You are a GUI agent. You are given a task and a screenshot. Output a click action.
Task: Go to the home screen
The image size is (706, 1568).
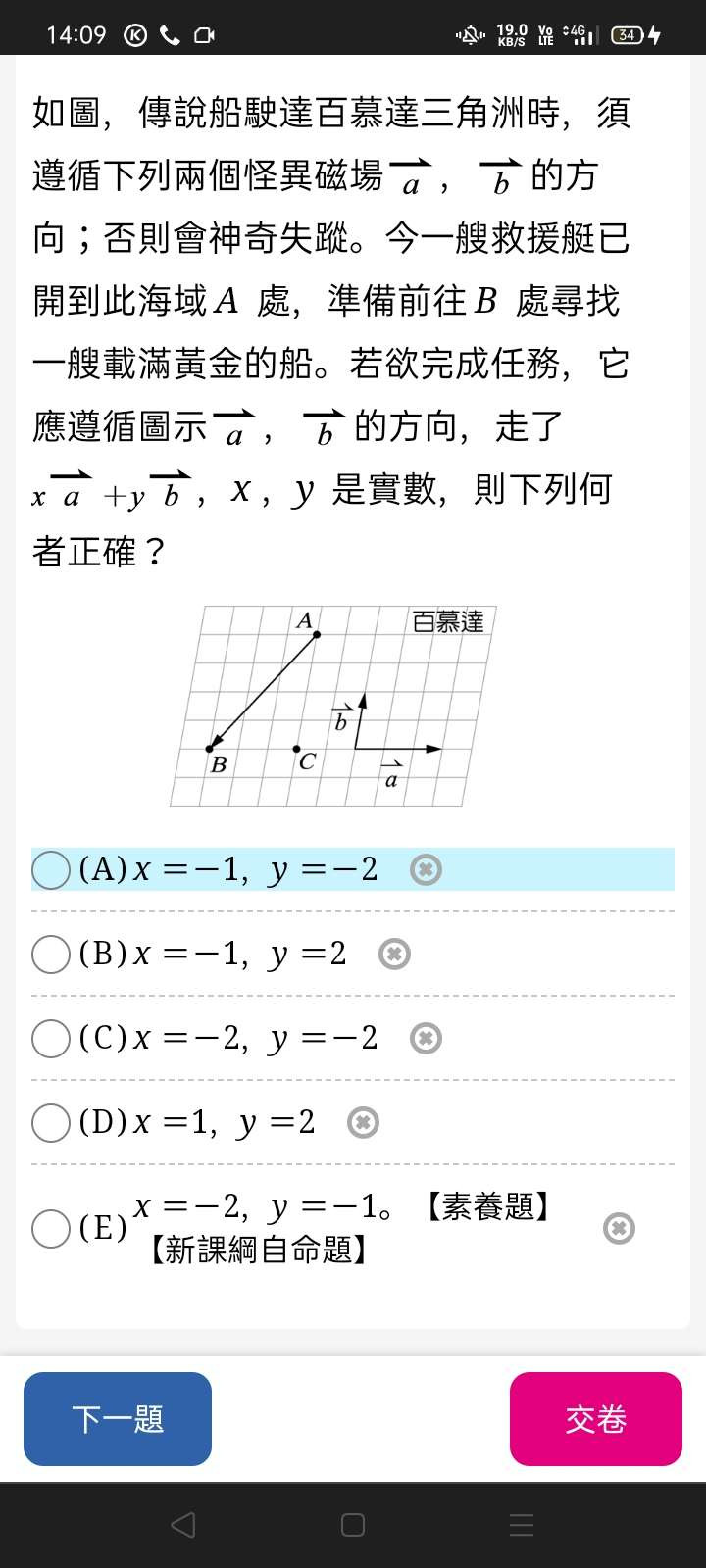click(353, 1525)
